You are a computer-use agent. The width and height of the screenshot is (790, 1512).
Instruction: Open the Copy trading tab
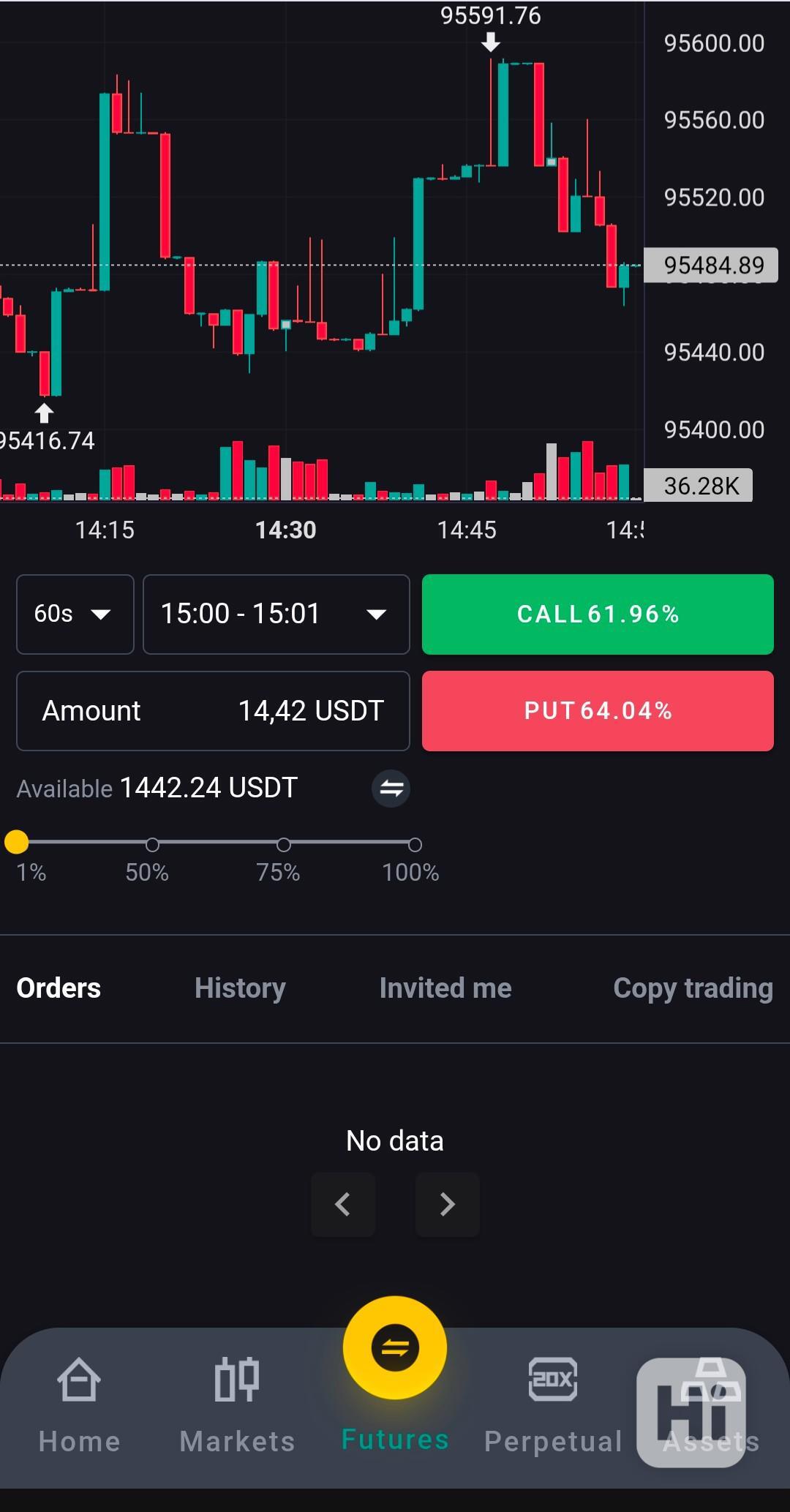tap(693, 988)
